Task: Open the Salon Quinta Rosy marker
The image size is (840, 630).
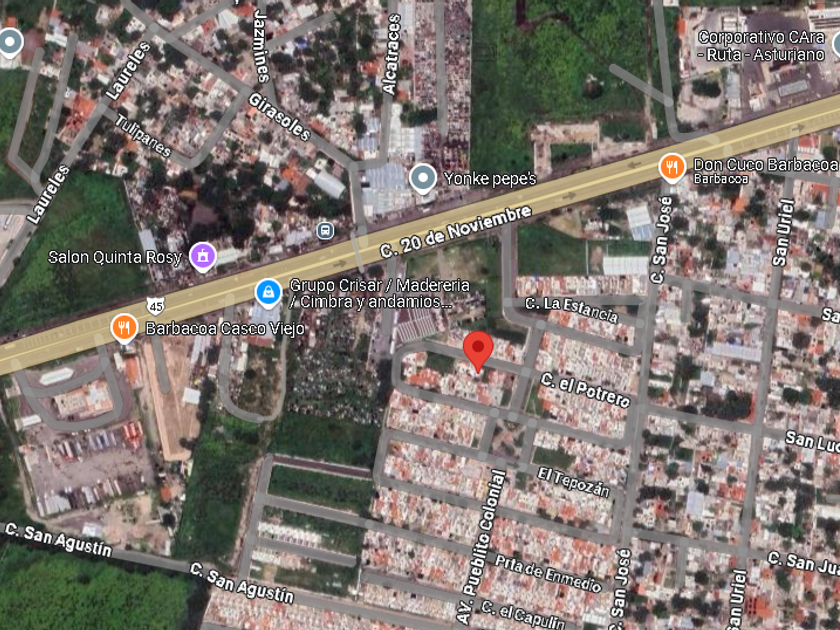Action: [202, 256]
